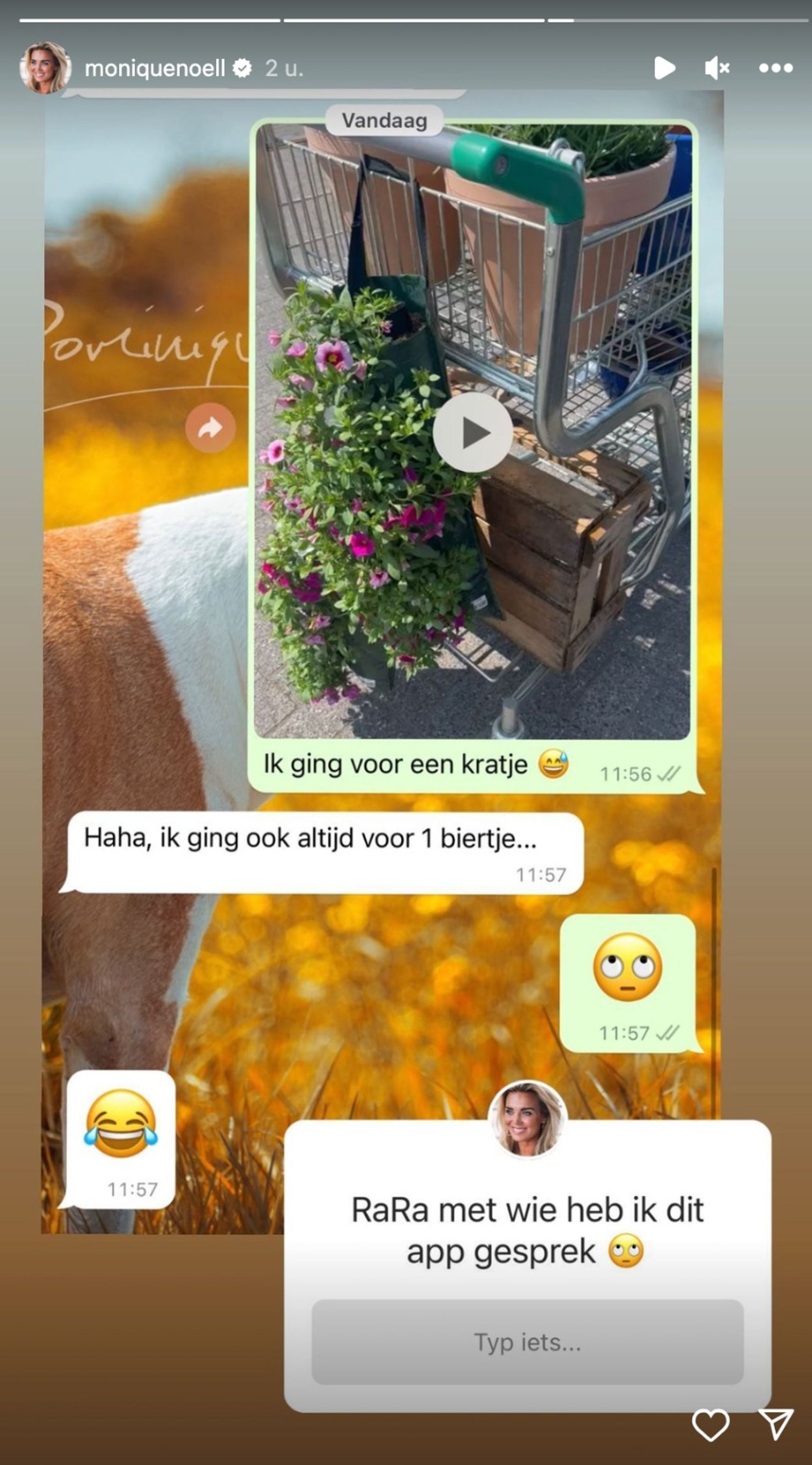Open the three-dot more options menu

[x=776, y=68]
